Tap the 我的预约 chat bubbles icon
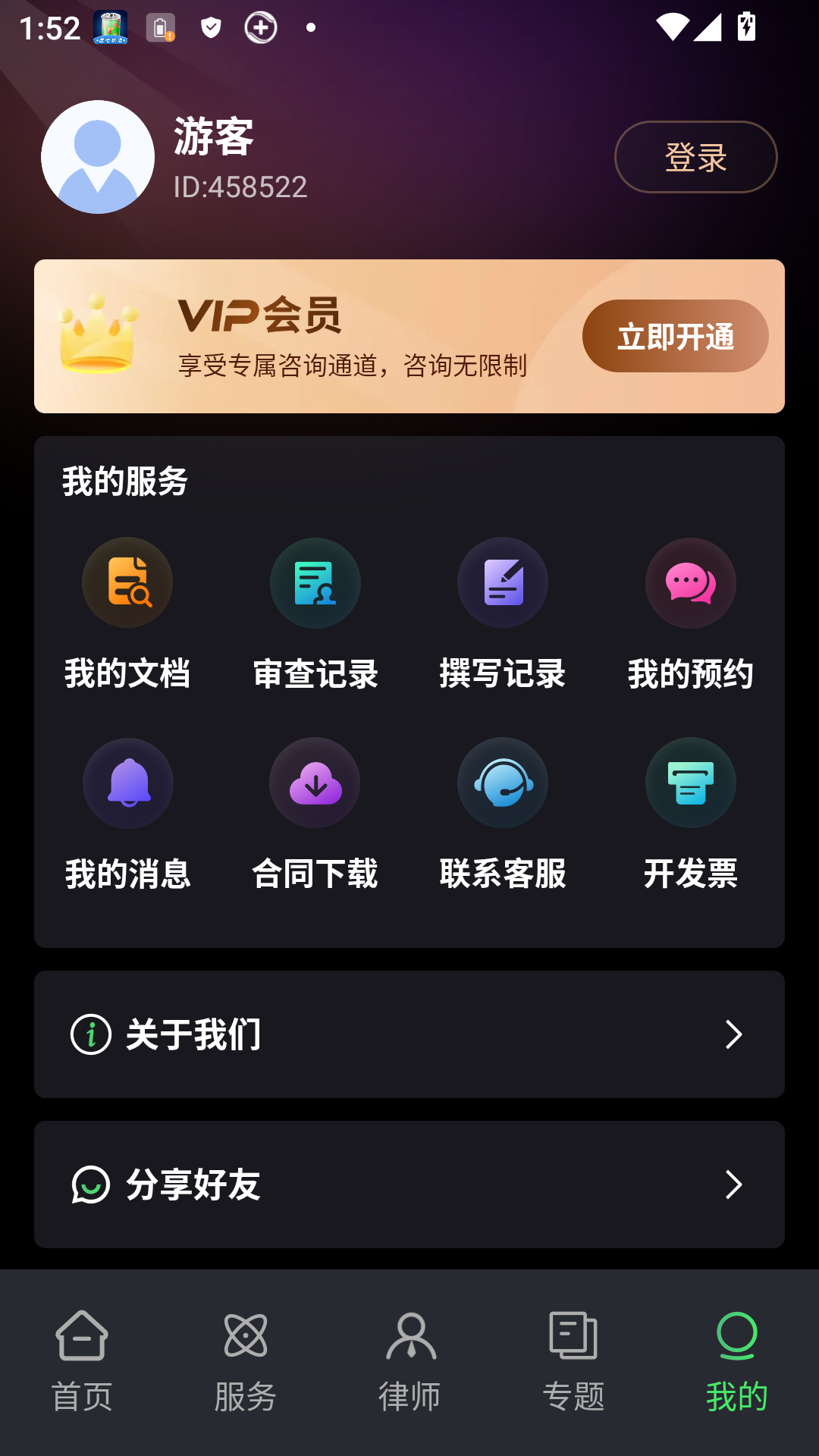Screen dimensions: 819x1456 690,582
